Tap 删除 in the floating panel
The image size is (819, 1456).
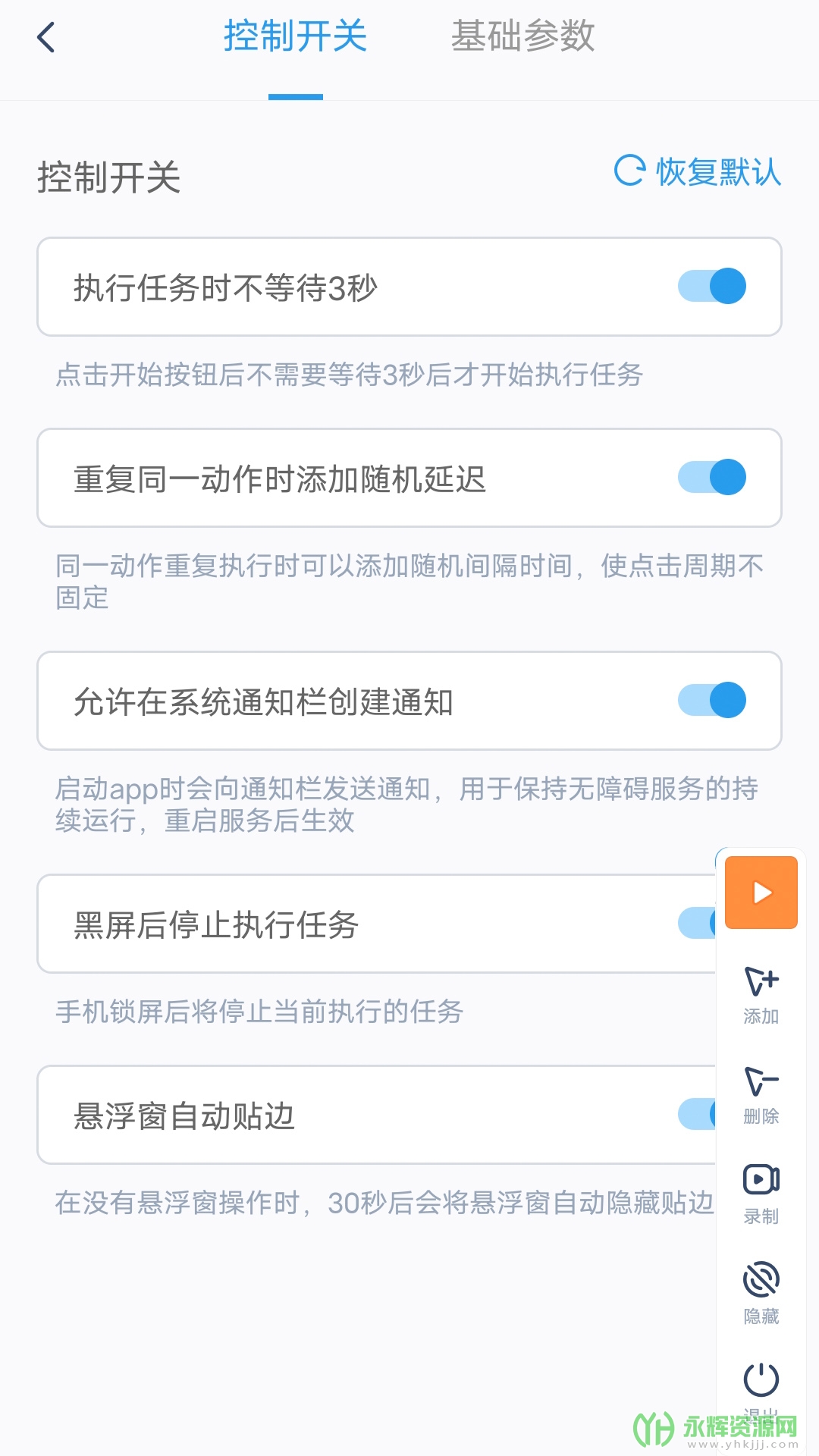[761, 1094]
